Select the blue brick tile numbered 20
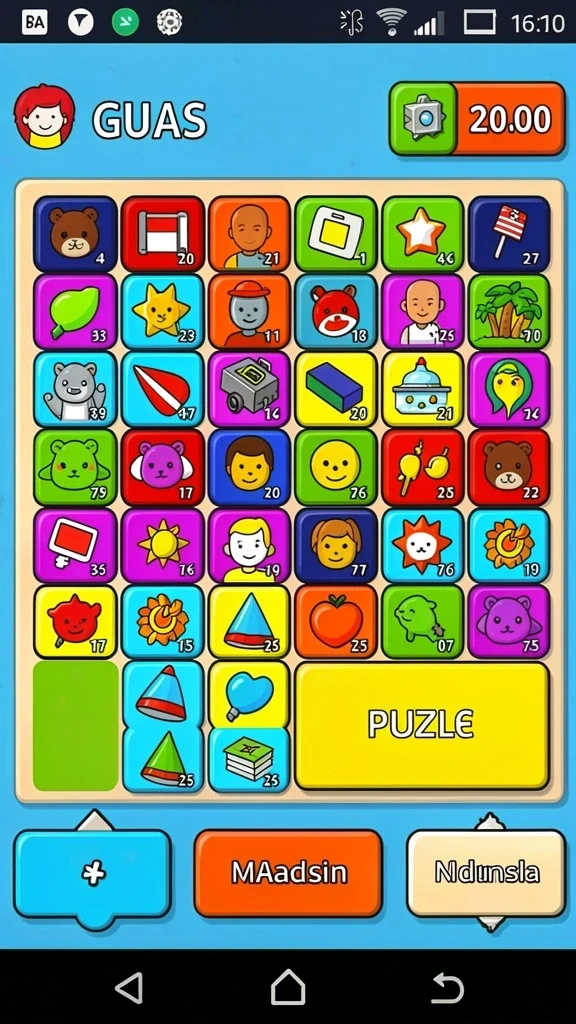Viewport: 576px width, 1024px height. (336, 389)
